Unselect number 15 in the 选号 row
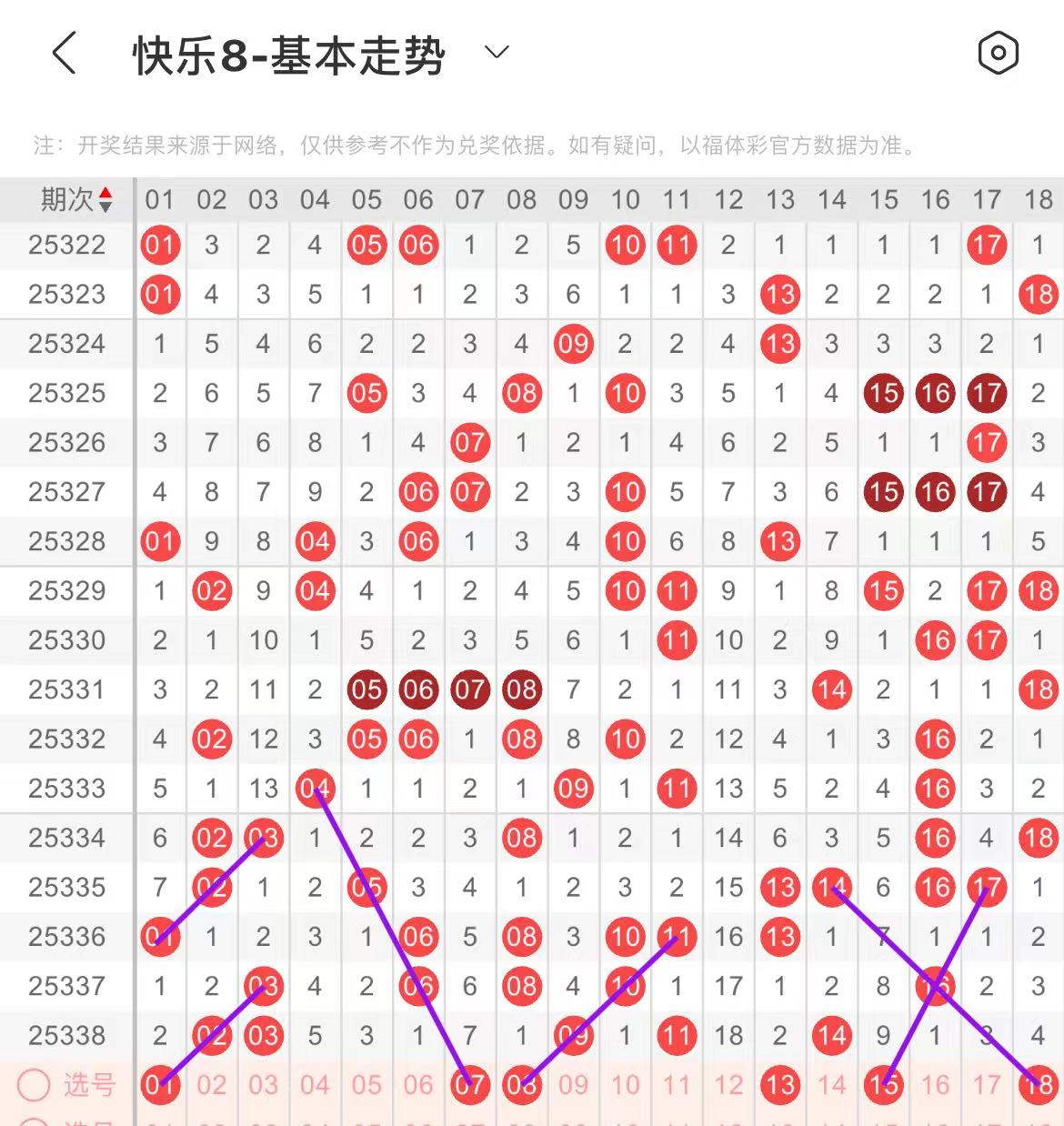1064x1126 pixels. pyautogui.click(x=883, y=1084)
